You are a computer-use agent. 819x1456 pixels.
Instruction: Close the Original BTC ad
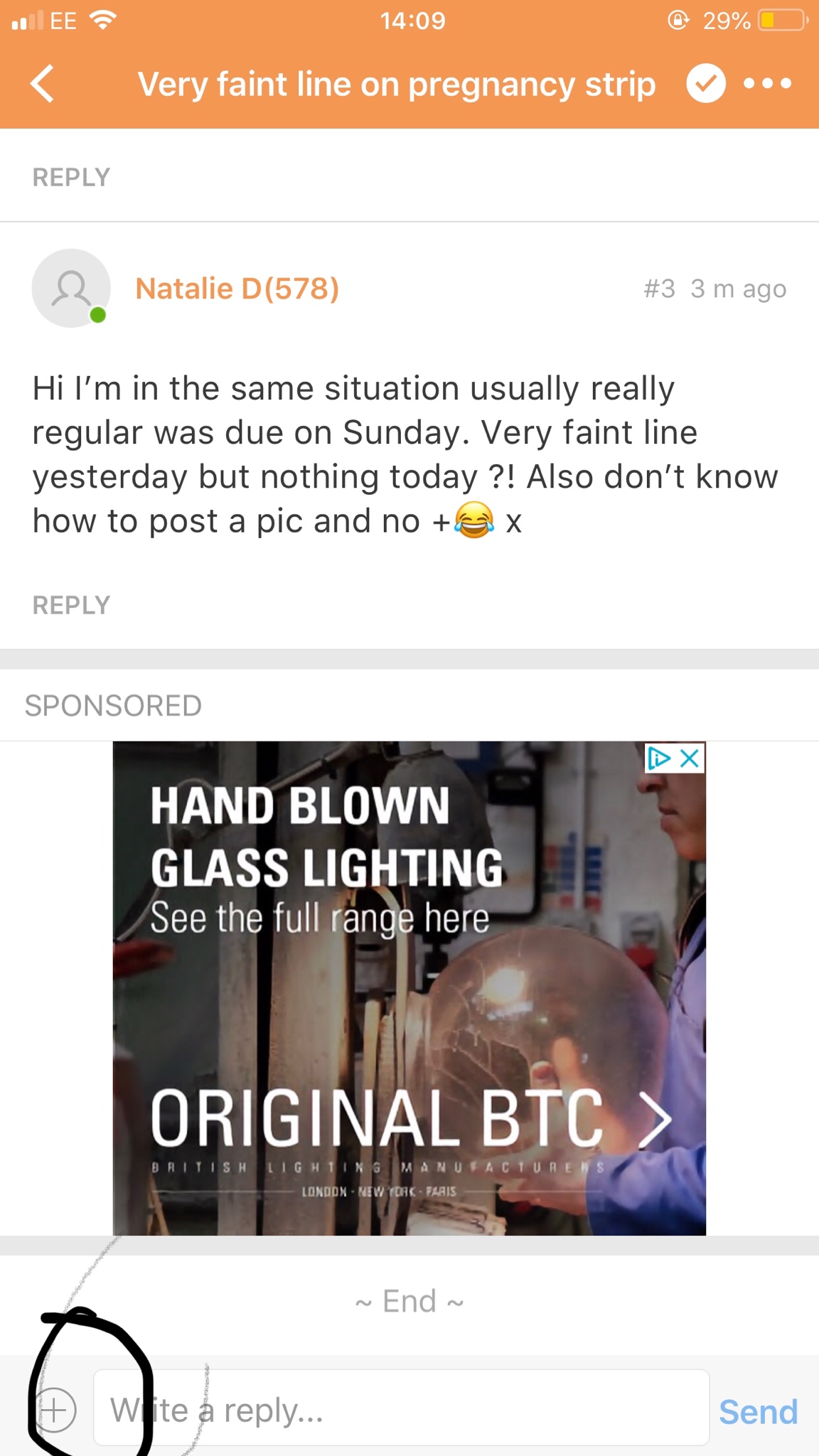pyautogui.click(x=690, y=759)
